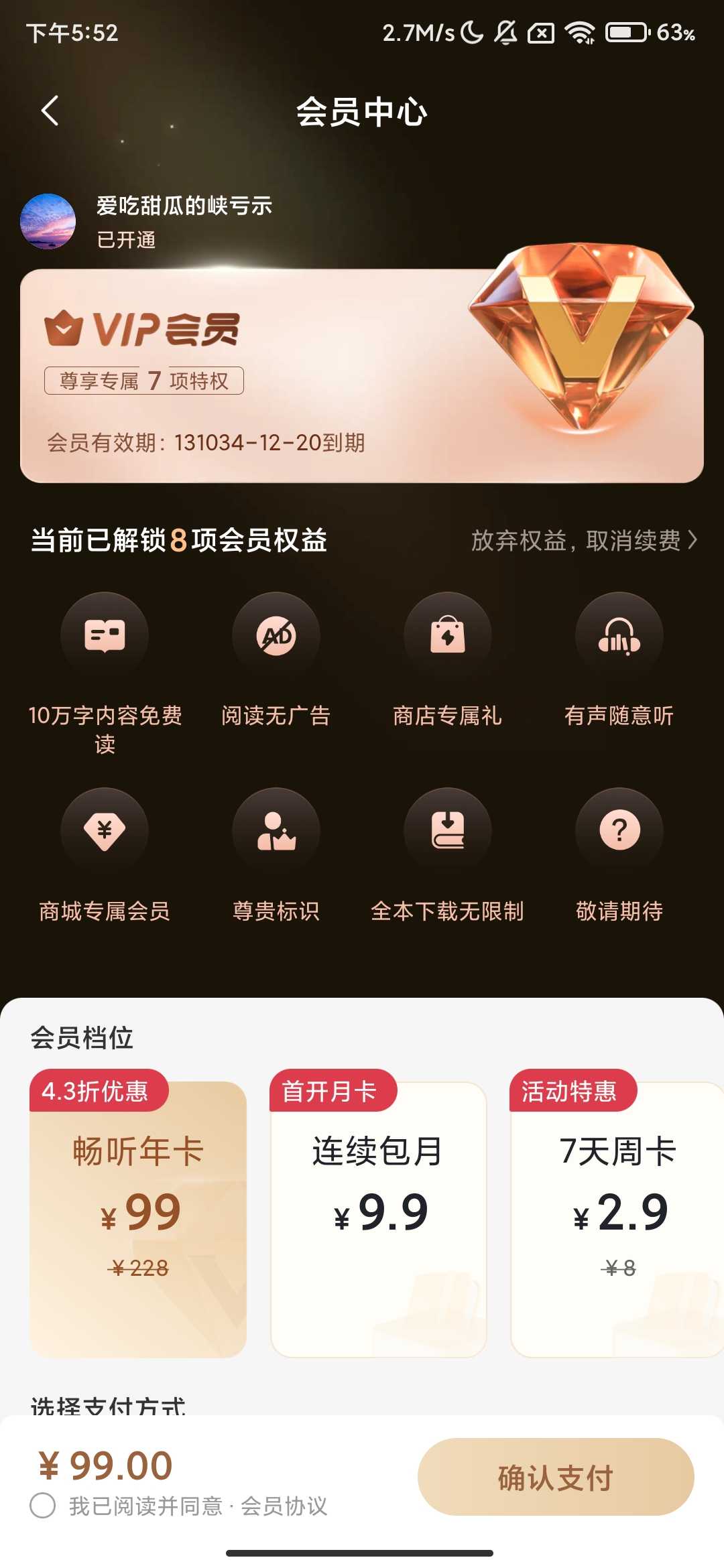724x1568 pixels.
Task: Open the 商店专属礼 shopping bag icon
Action: pyautogui.click(x=448, y=637)
